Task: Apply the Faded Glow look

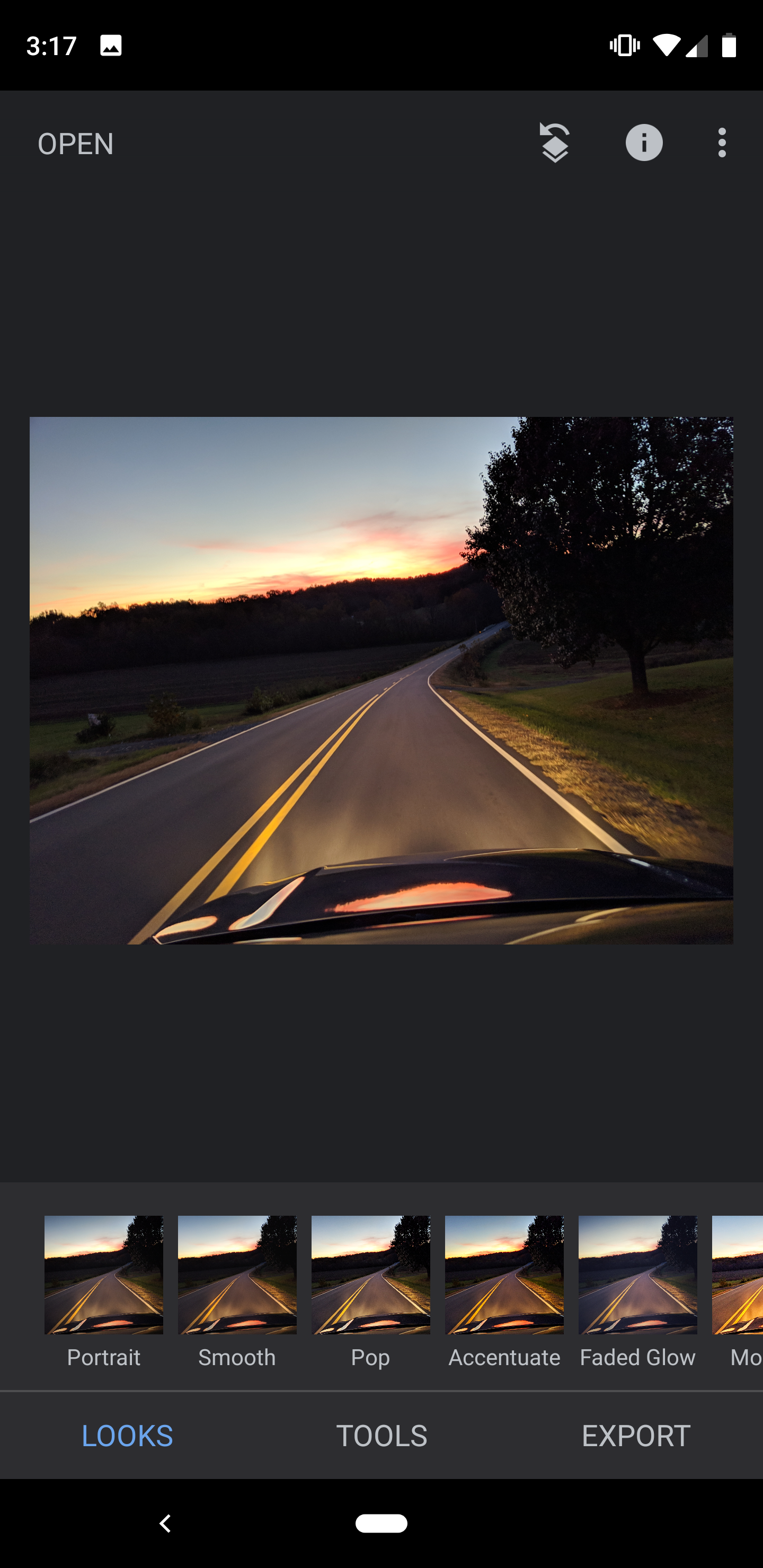Action: tap(637, 1275)
